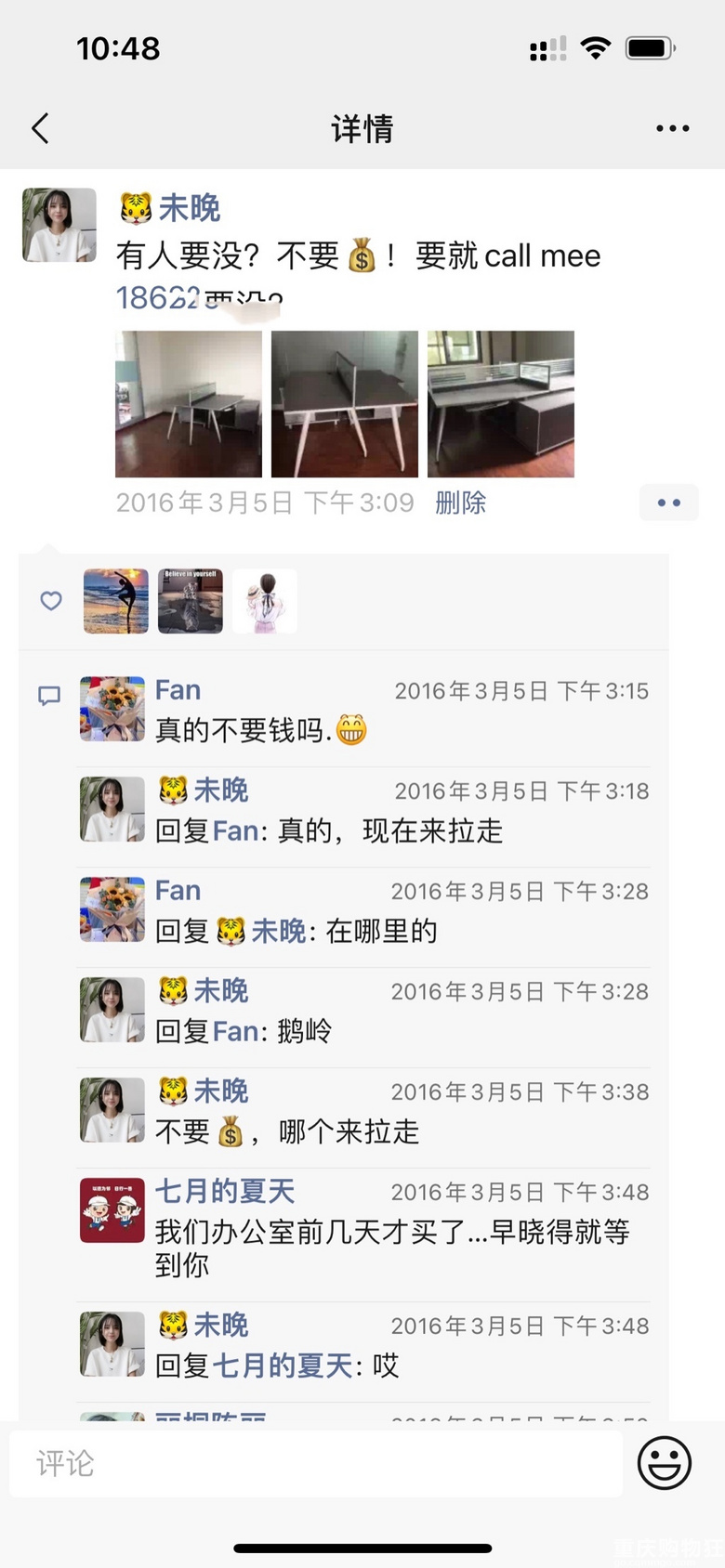
Task: Tap 删除 to delete this post
Action: 460,503
